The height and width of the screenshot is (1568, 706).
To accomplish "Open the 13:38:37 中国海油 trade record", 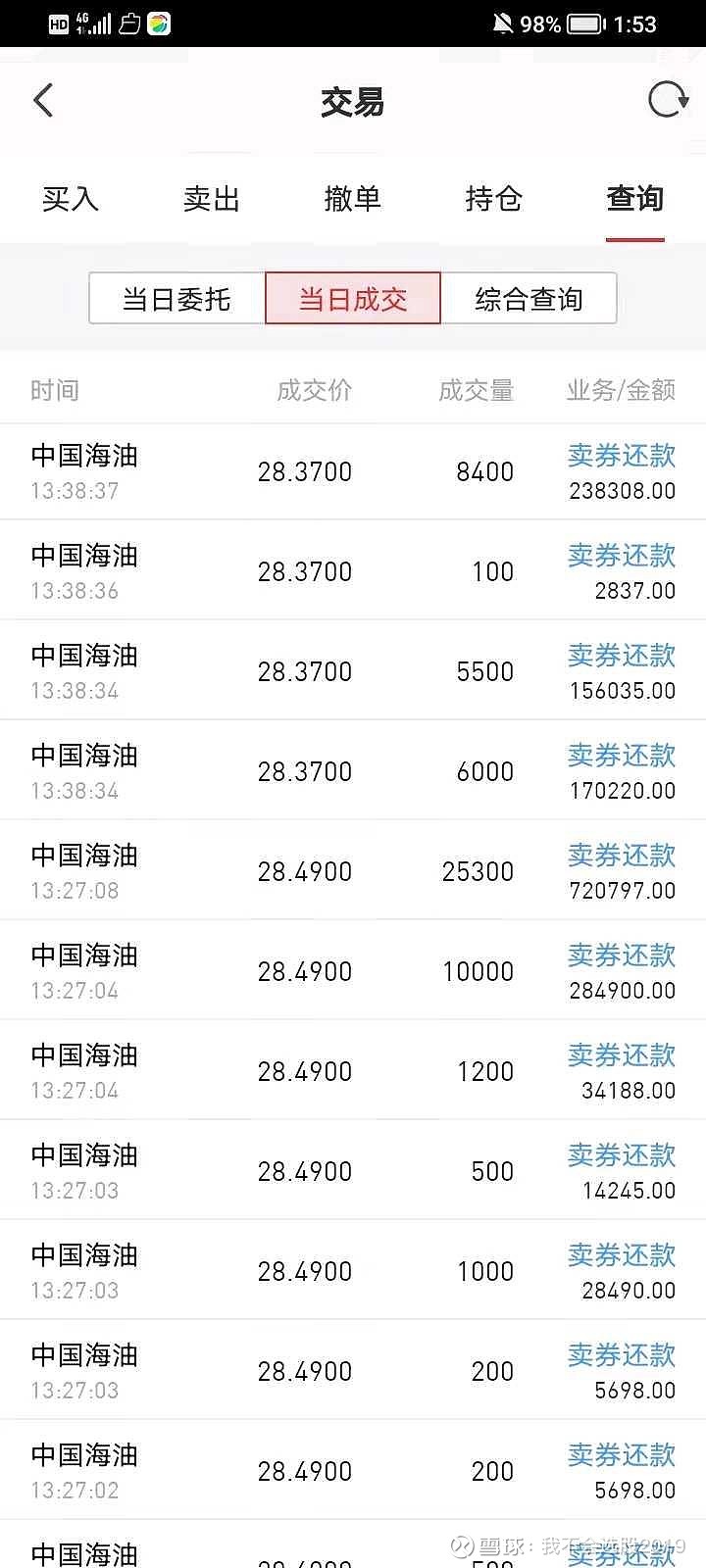I will click(353, 471).
